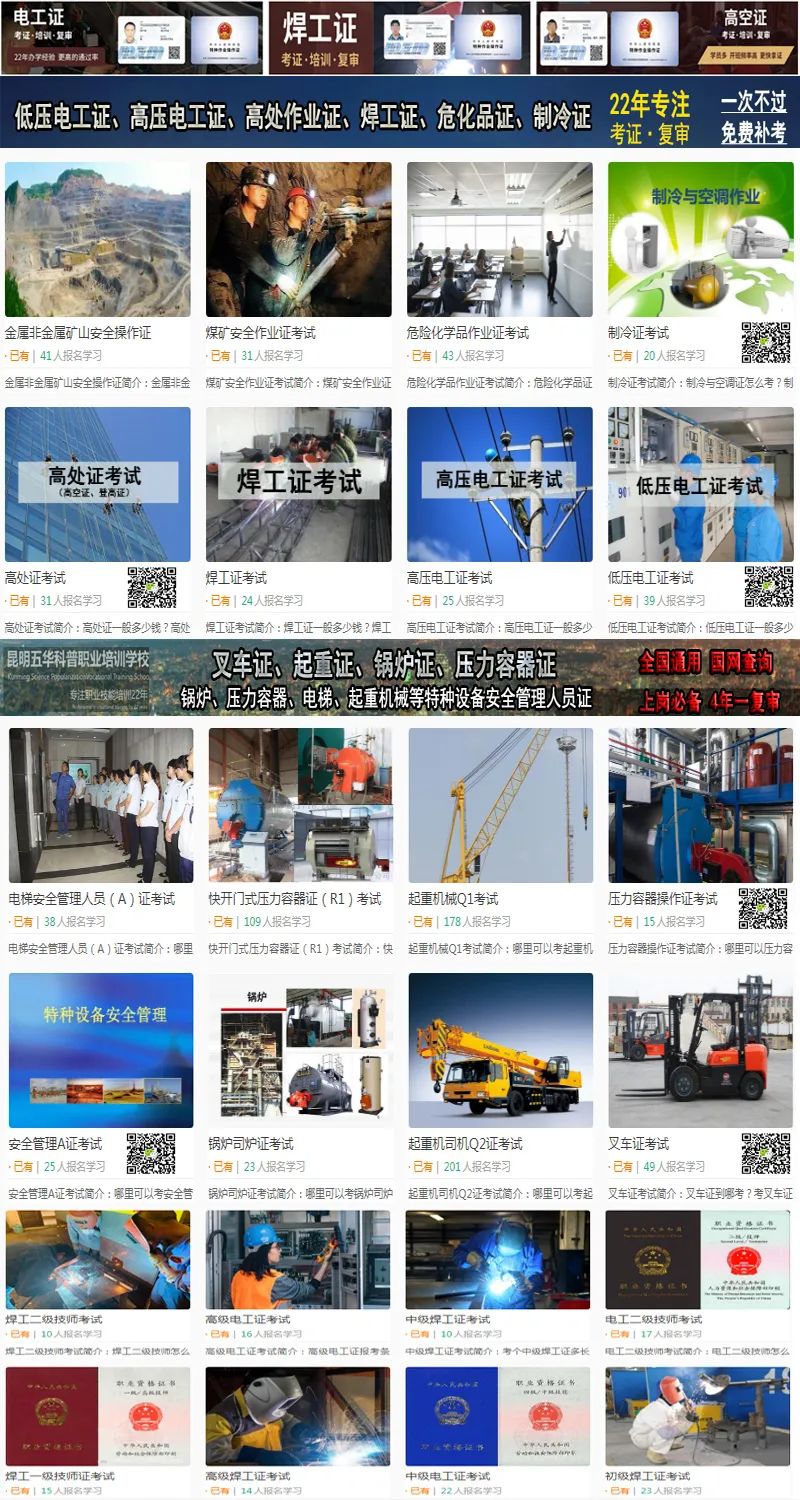View 叉车证考试 course card
Screen dimensions: 800x1500
tap(700, 1050)
